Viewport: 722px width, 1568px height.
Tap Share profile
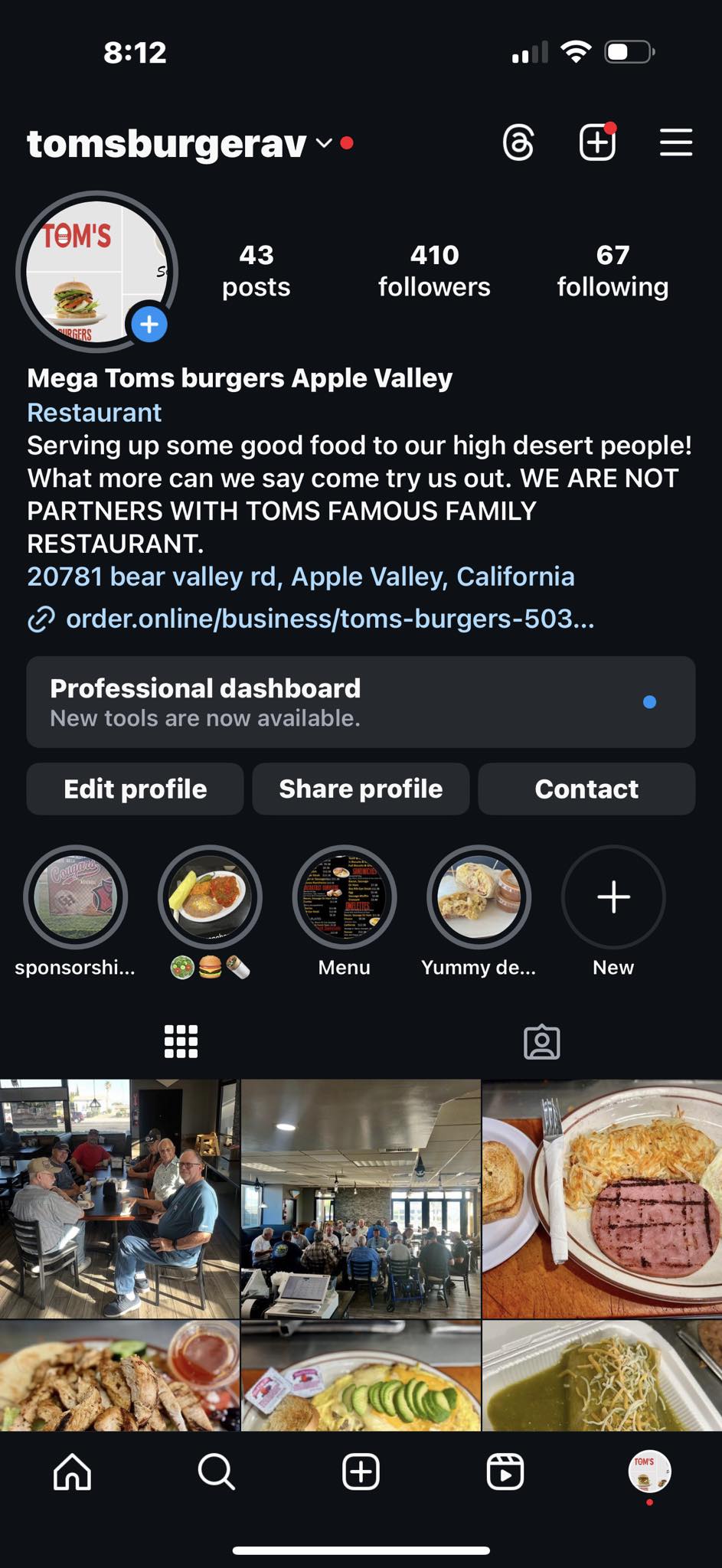coord(361,789)
